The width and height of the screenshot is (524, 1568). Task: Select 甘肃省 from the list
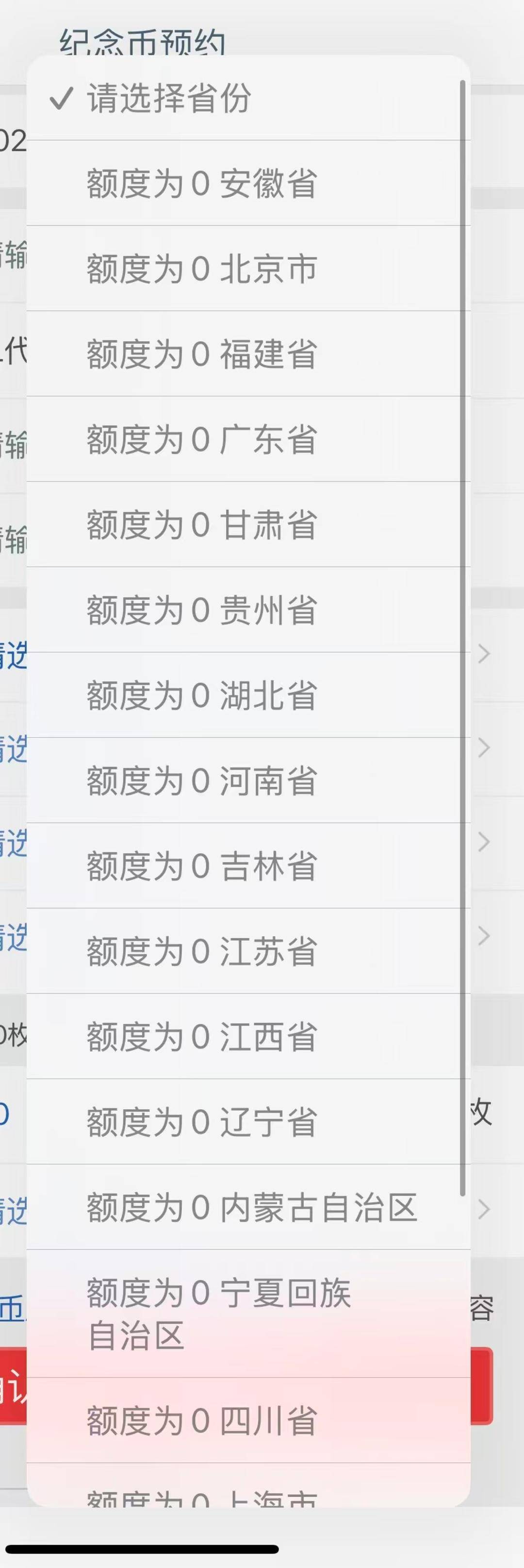(x=202, y=524)
